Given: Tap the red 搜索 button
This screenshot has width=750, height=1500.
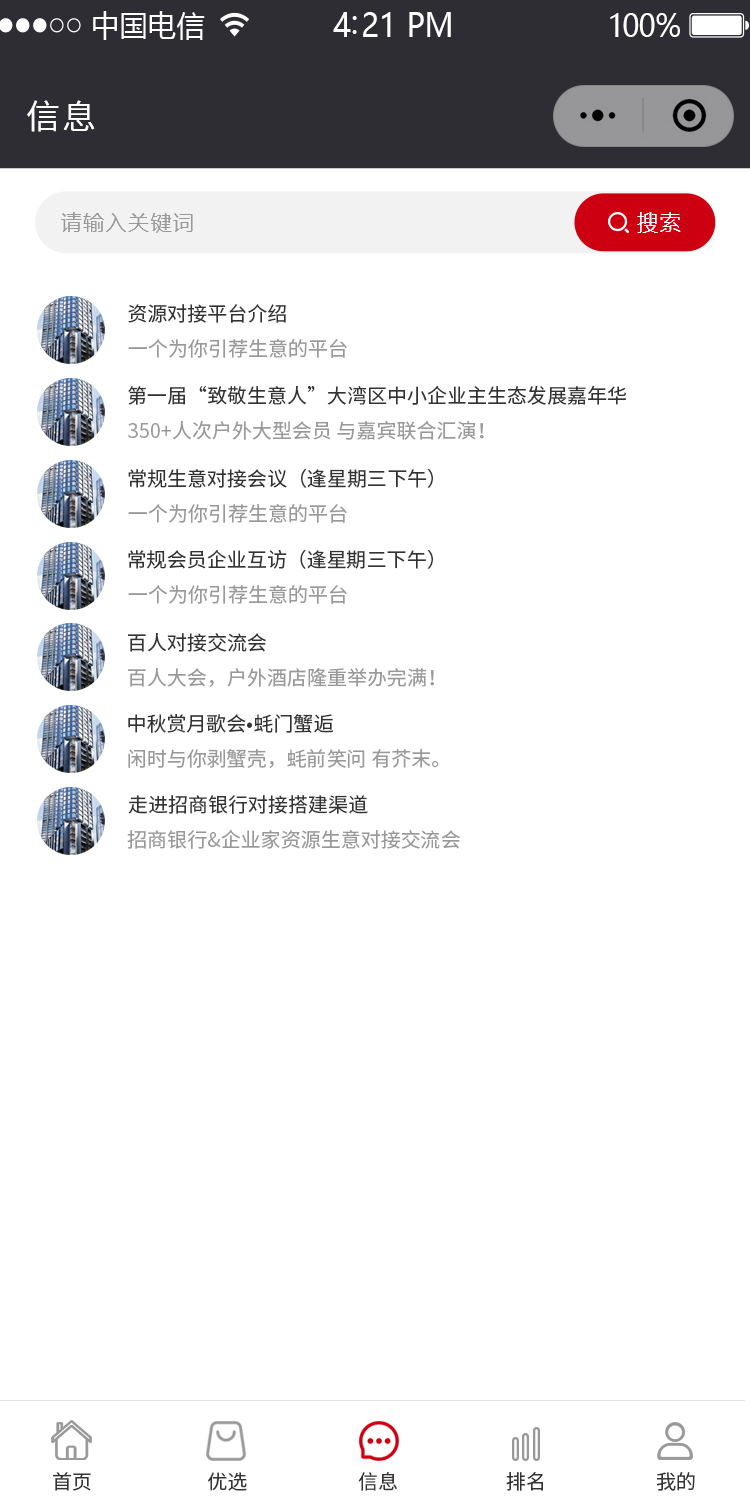Looking at the screenshot, I should pyautogui.click(x=645, y=222).
